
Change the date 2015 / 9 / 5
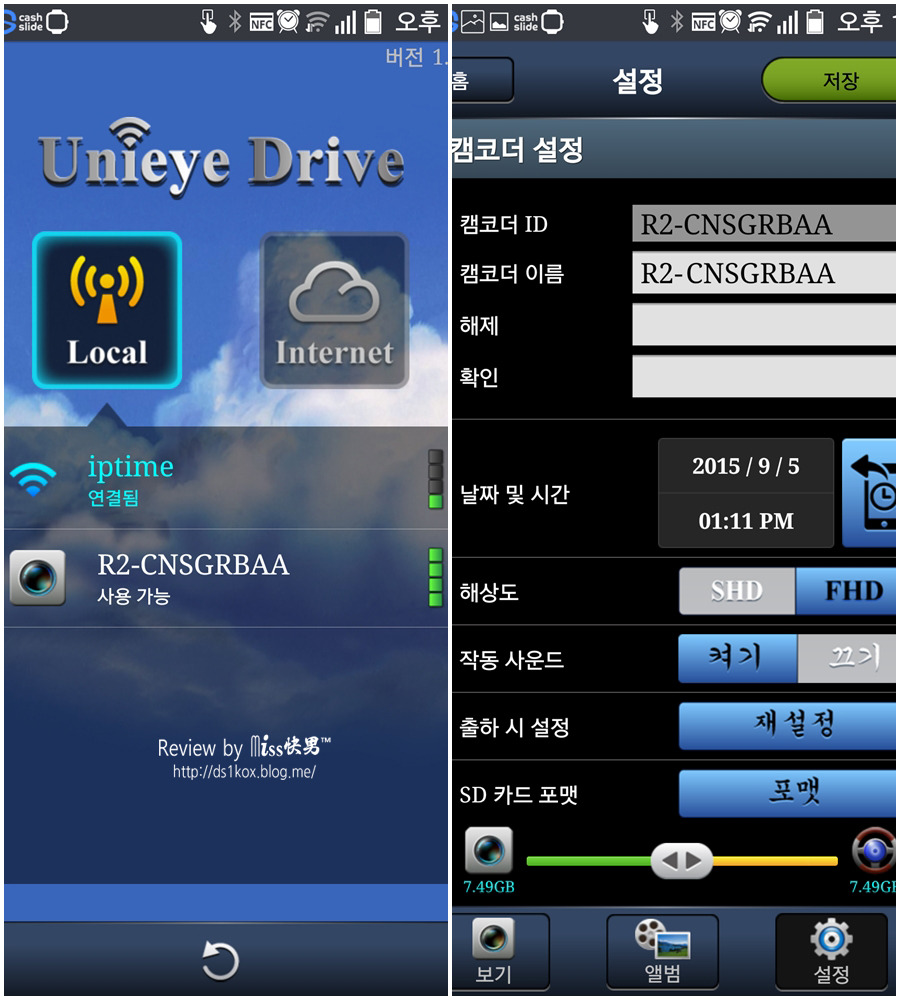[745, 467]
